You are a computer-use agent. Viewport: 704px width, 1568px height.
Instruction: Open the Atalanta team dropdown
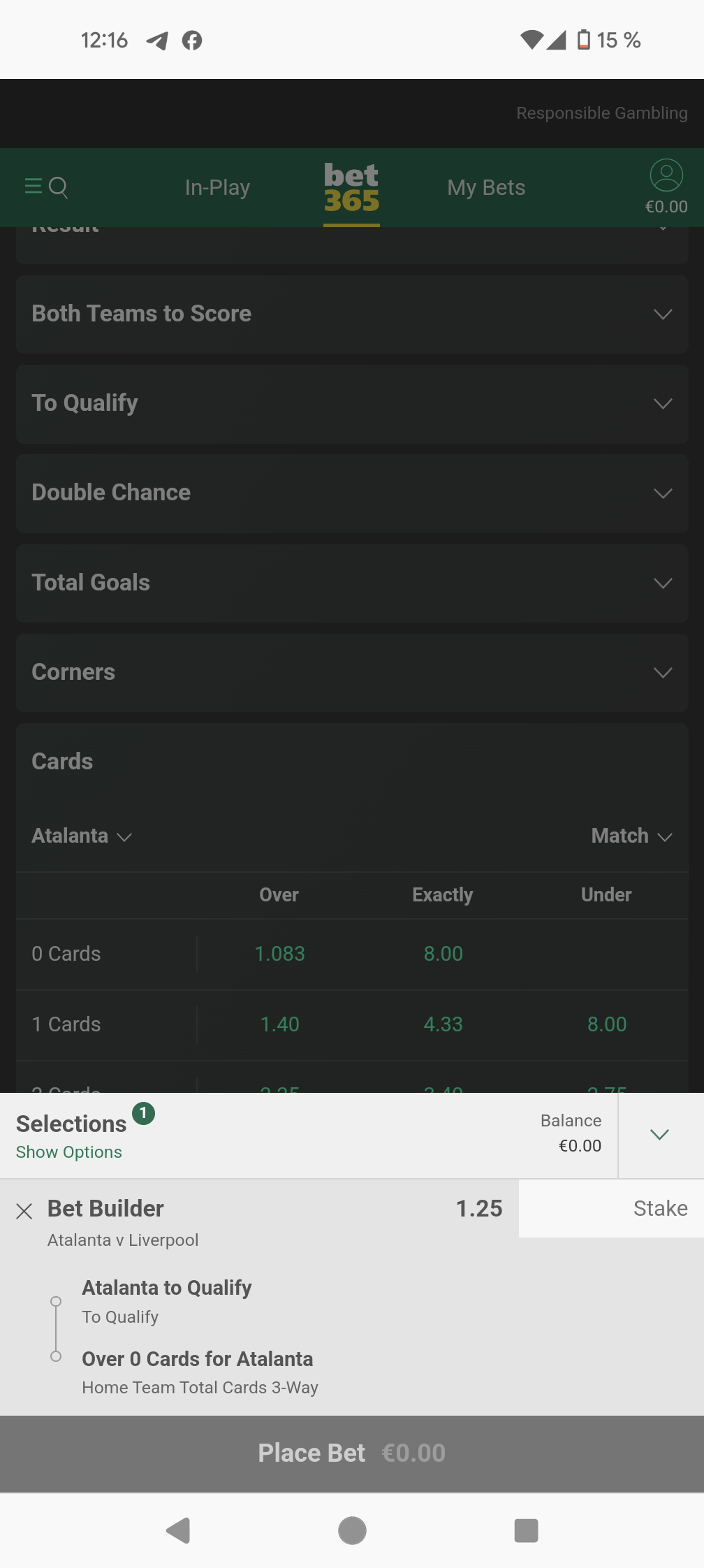click(x=82, y=836)
